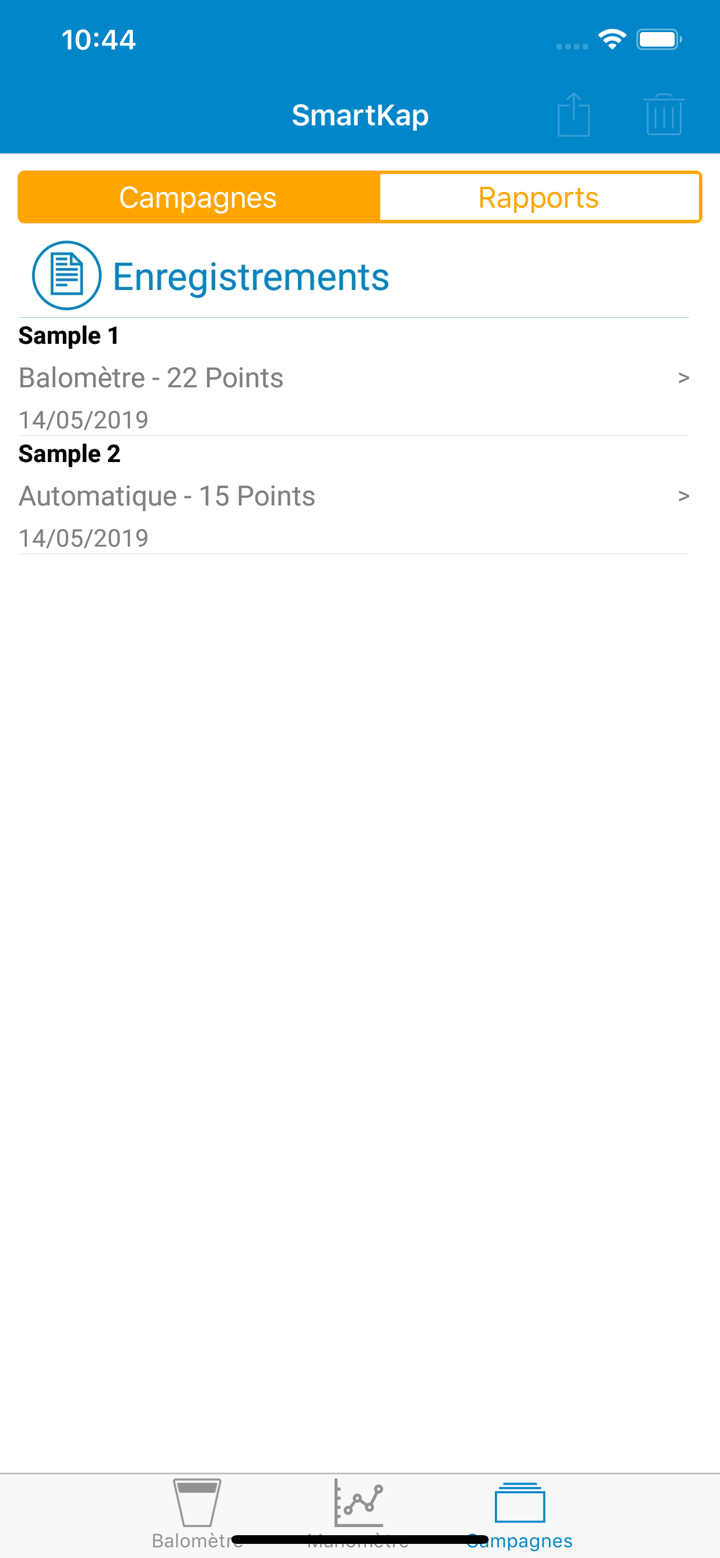
Task: Open the Sample 1 recording entry
Action: click(68, 335)
